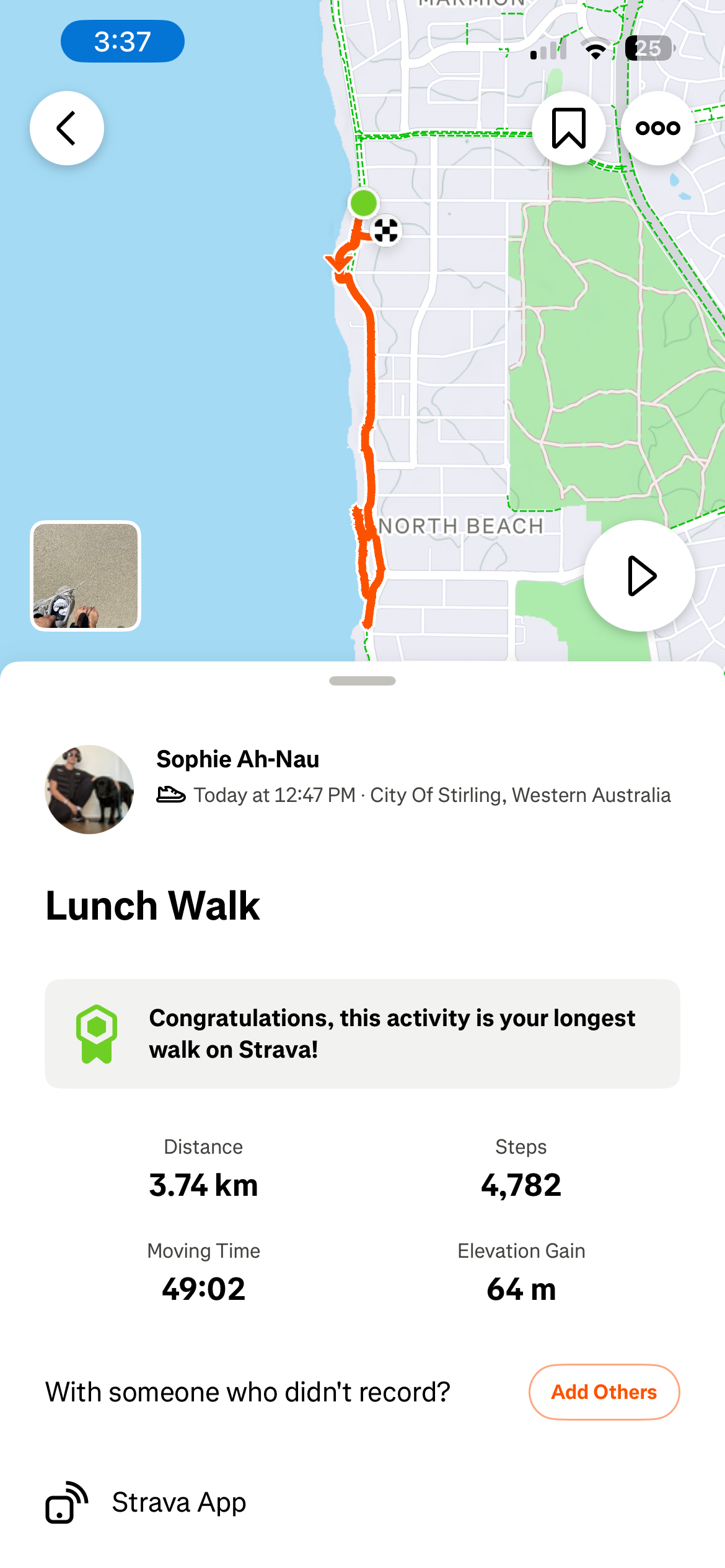
Task: View Sophie Ah-Nau's profile picture
Action: 89,789
